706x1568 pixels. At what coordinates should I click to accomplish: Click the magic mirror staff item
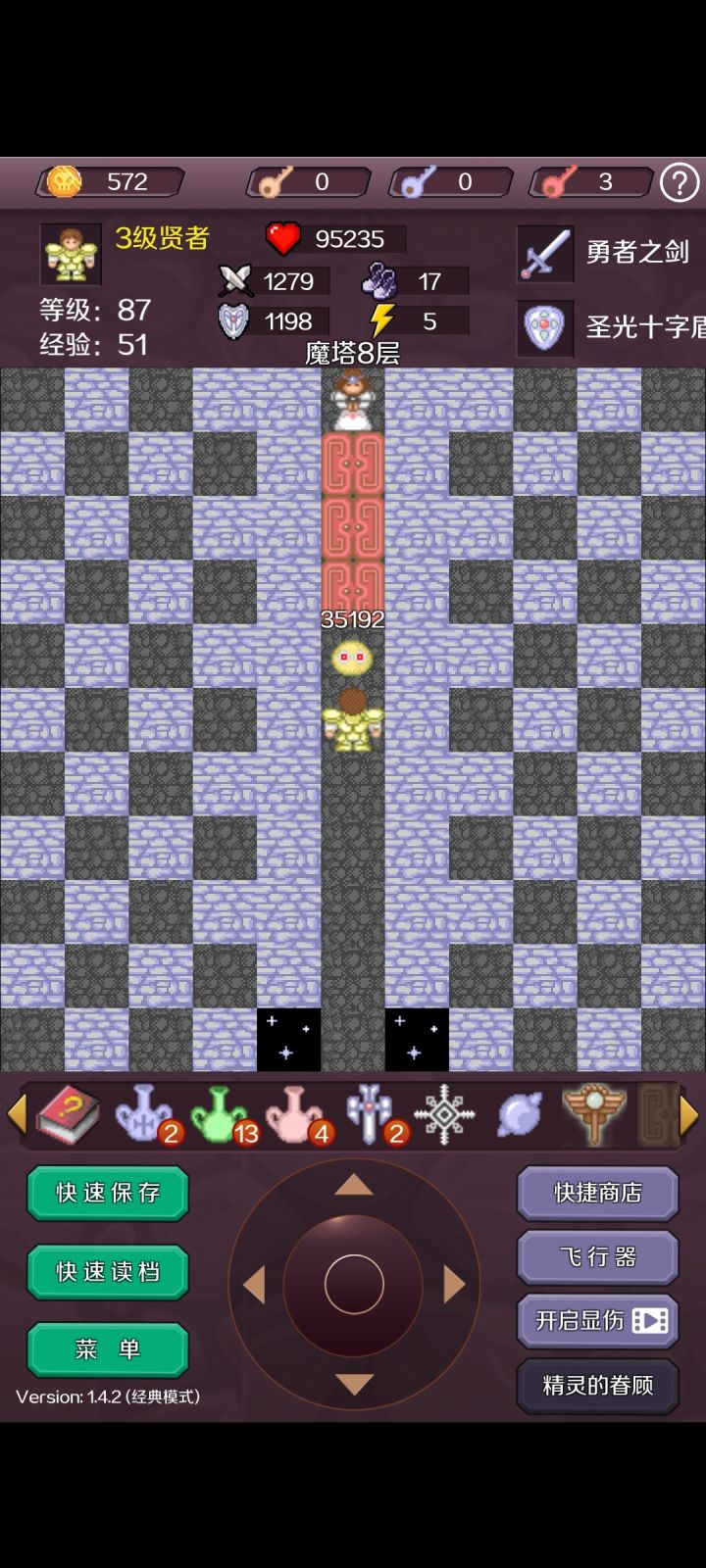[x=592, y=1117]
